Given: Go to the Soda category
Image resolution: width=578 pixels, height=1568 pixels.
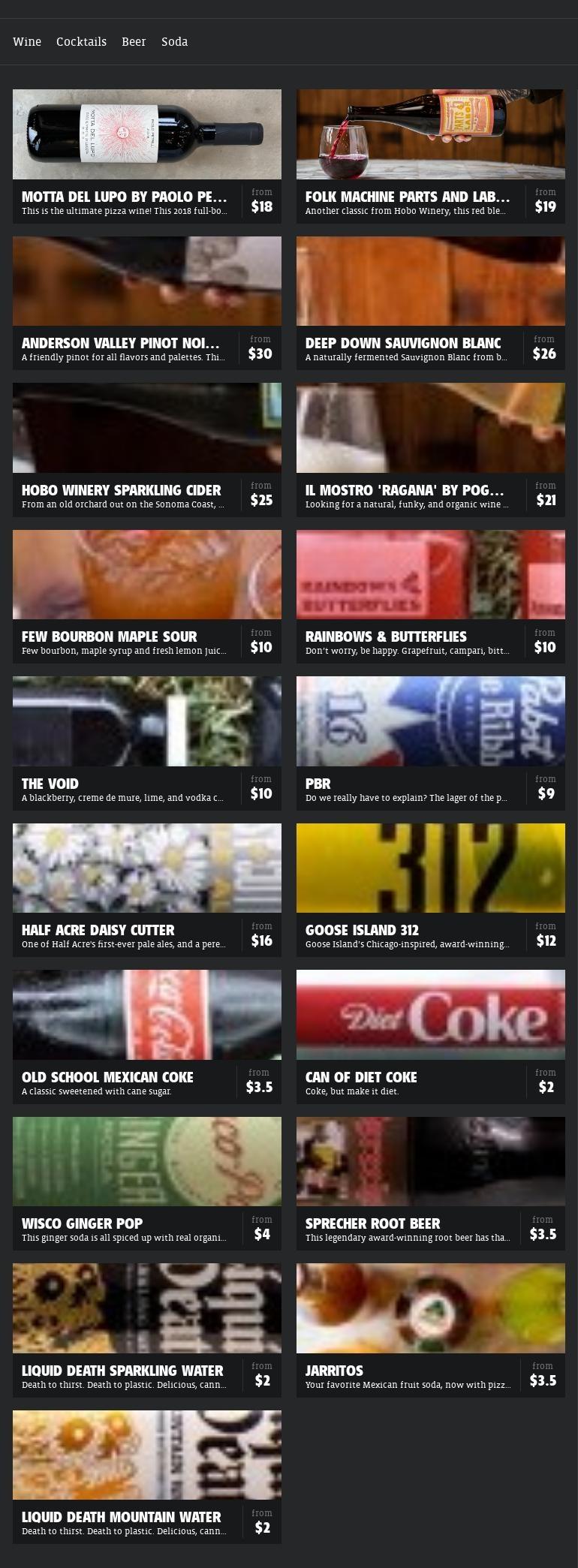Looking at the screenshot, I should pos(174,42).
